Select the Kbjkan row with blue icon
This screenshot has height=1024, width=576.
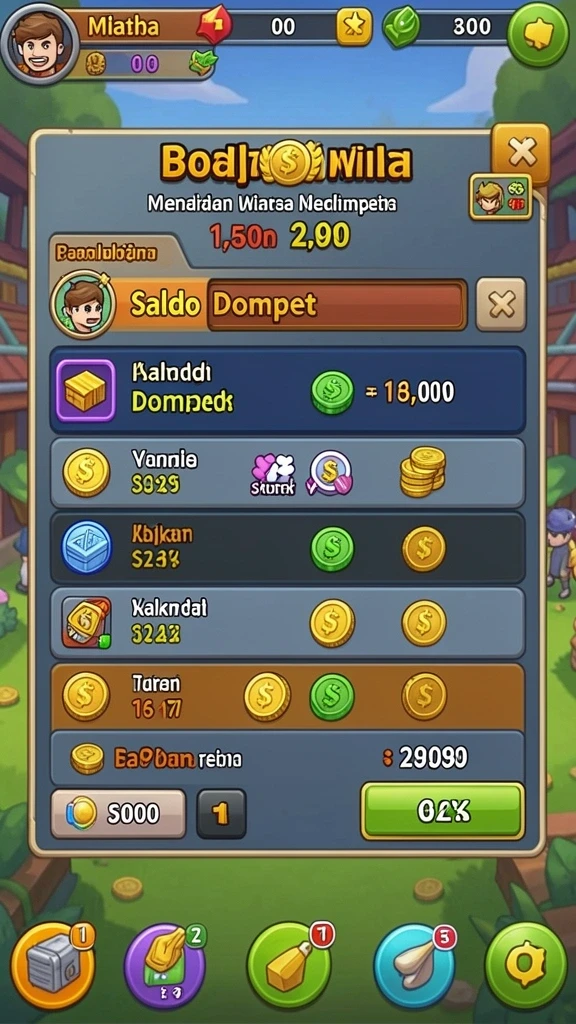(x=288, y=547)
